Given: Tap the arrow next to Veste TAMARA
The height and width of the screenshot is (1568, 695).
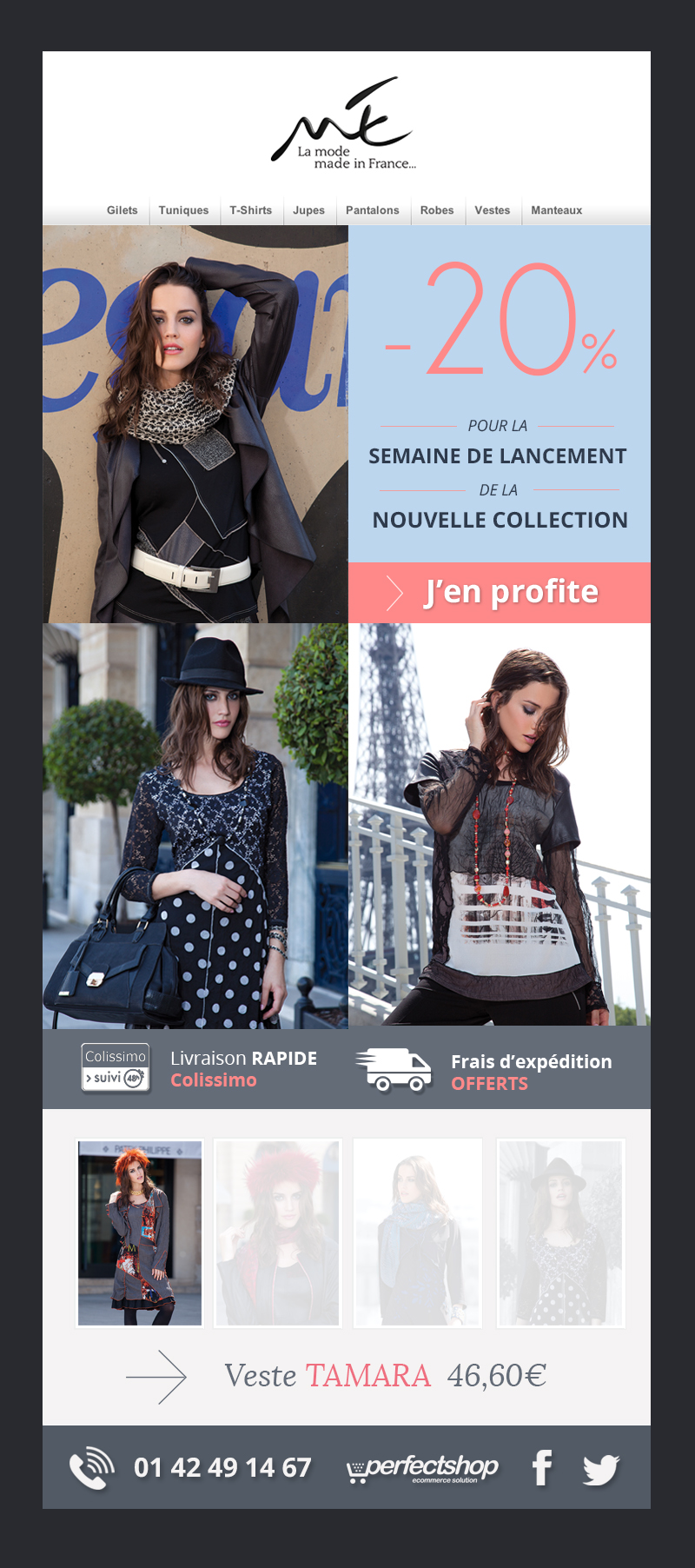Looking at the screenshot, I should point(156,1377).
